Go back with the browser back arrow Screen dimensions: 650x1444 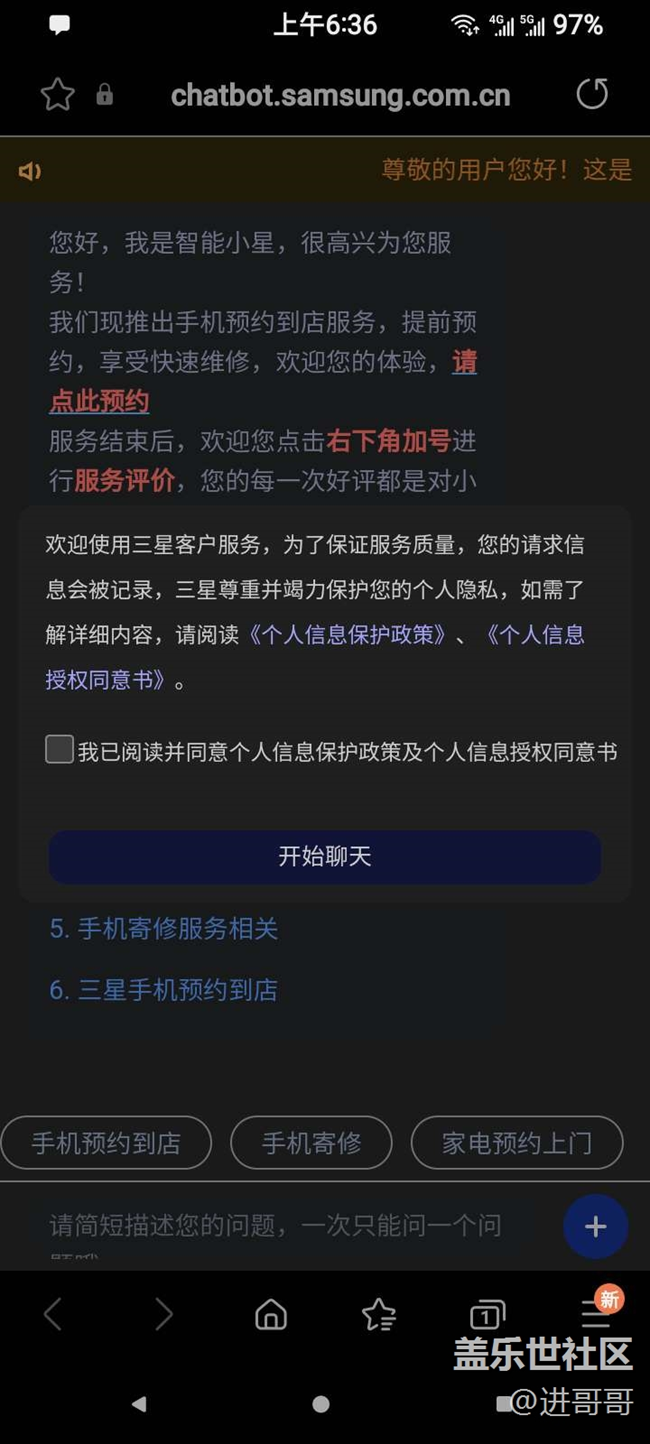(x=54, y=1314)
